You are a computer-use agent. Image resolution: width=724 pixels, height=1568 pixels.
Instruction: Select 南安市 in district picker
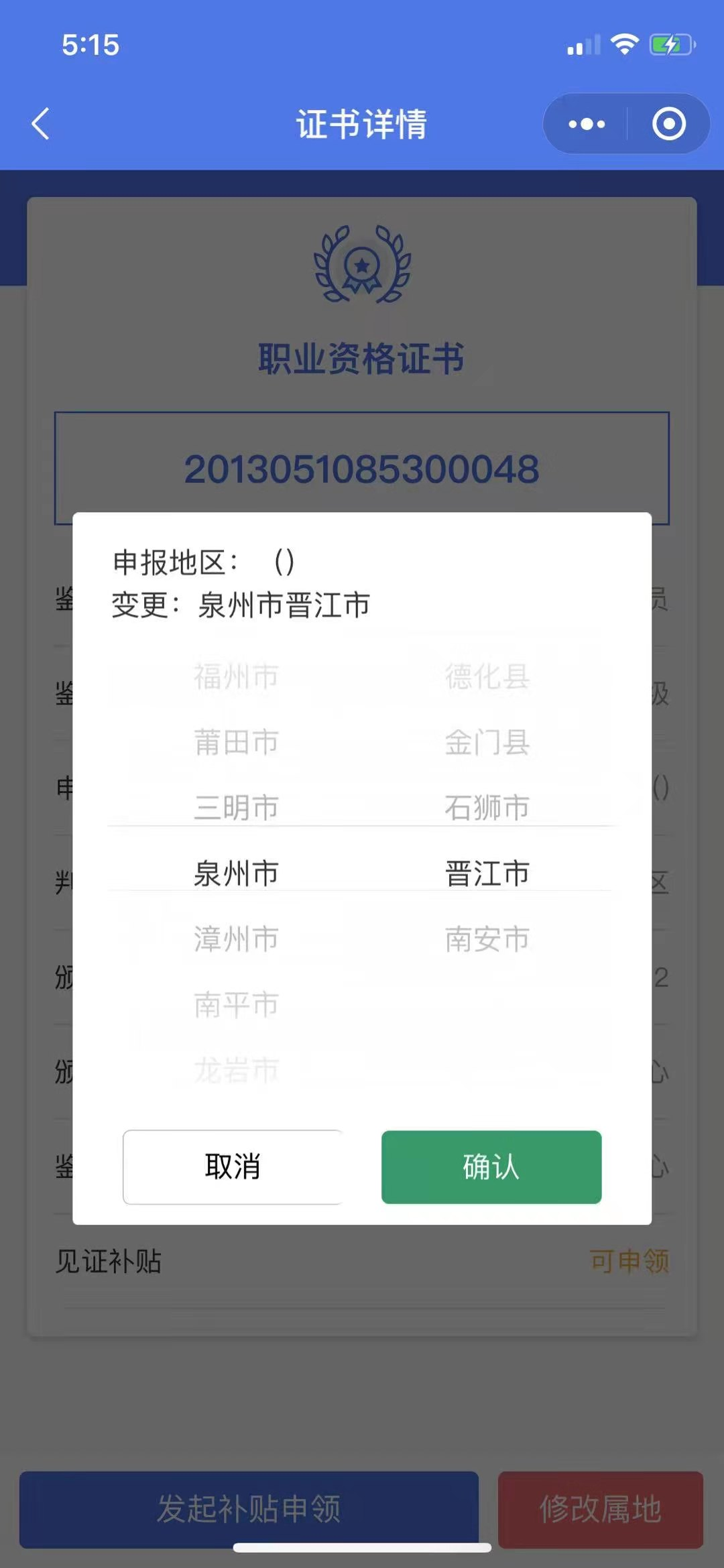coord(487,939)
